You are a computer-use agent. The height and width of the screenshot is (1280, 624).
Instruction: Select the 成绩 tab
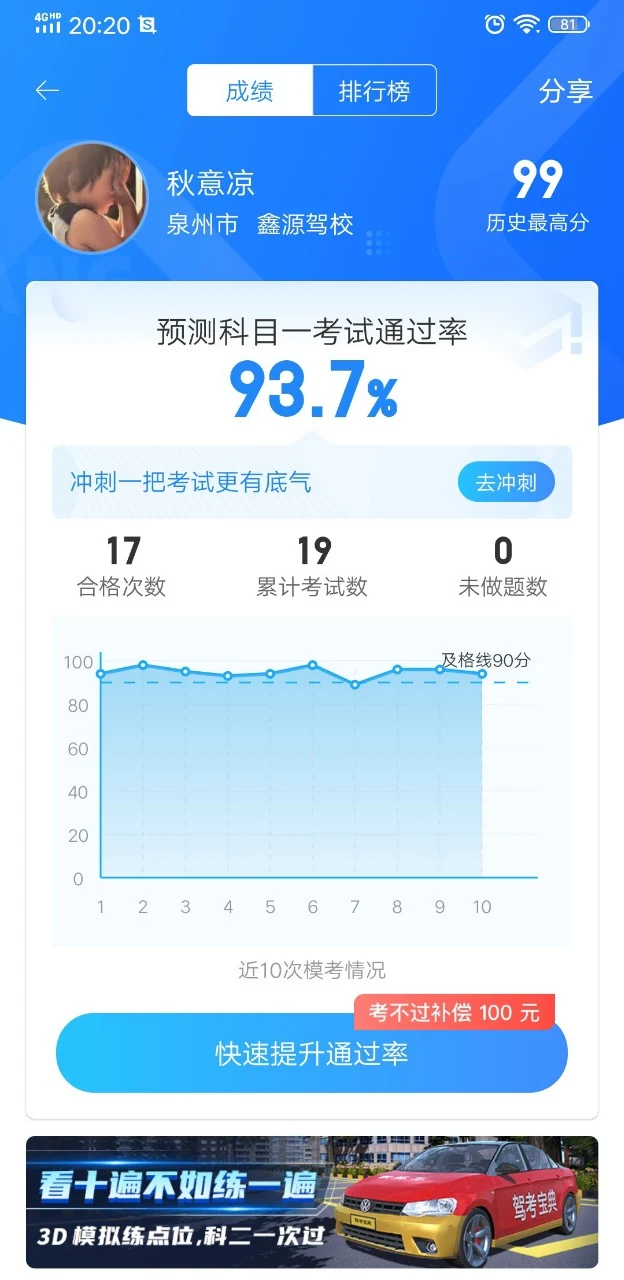[x=250, y=91]
